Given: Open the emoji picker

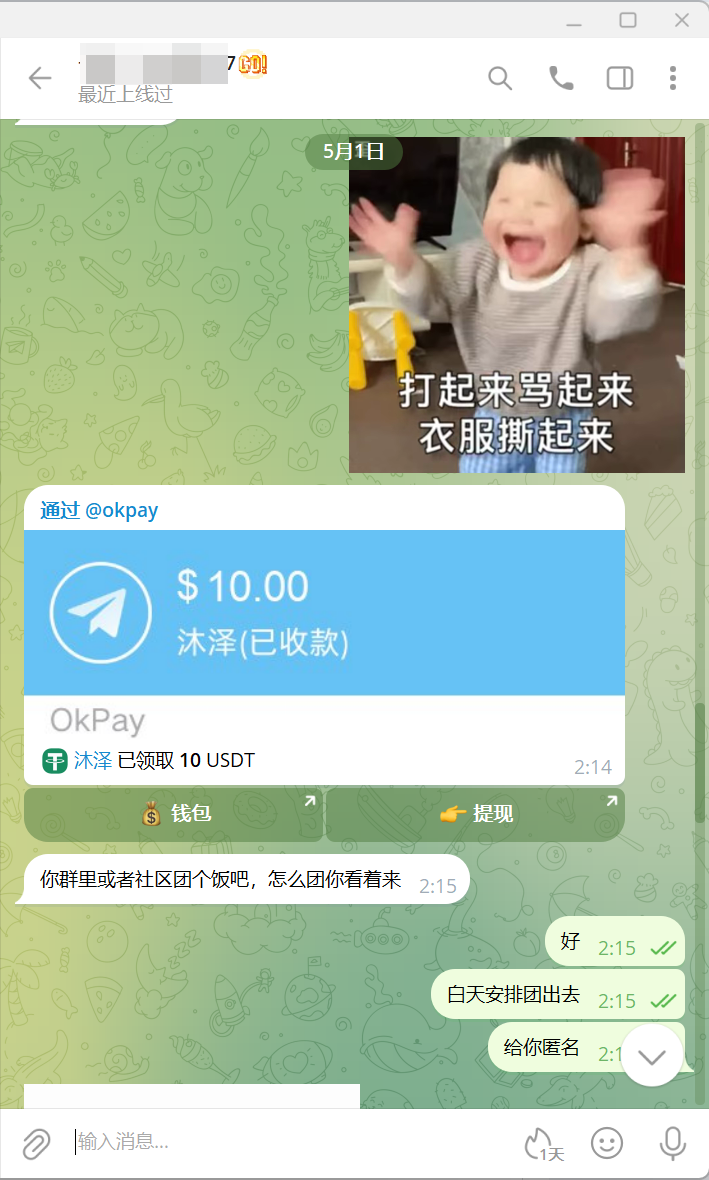Looking at the screenshot, I should [607, 1143].
